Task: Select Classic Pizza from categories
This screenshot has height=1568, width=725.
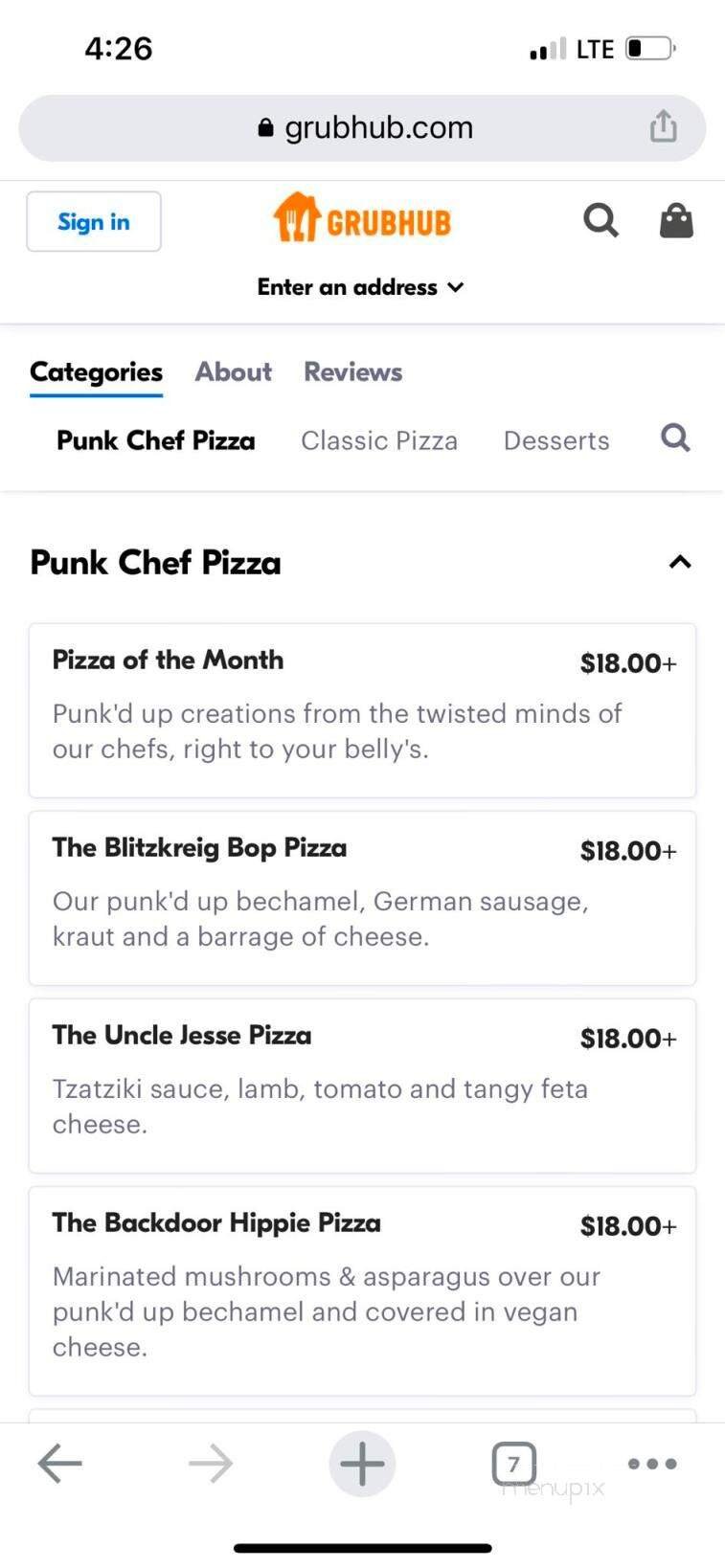Action: click(x=379, y=440)
